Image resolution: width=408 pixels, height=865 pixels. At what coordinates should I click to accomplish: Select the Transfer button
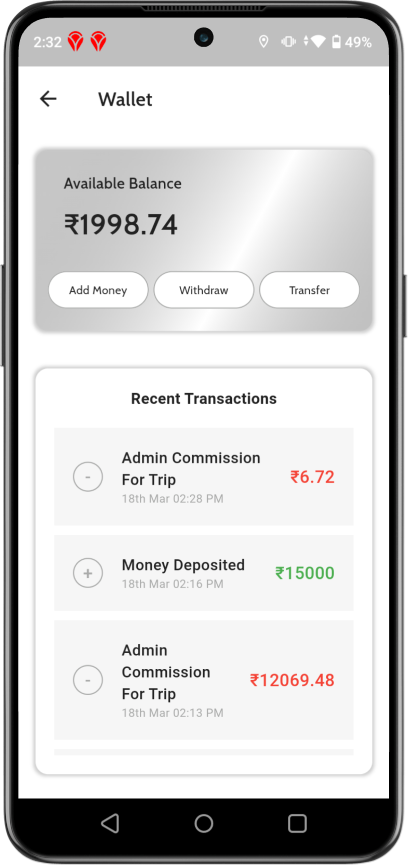(x=309, y=290)
